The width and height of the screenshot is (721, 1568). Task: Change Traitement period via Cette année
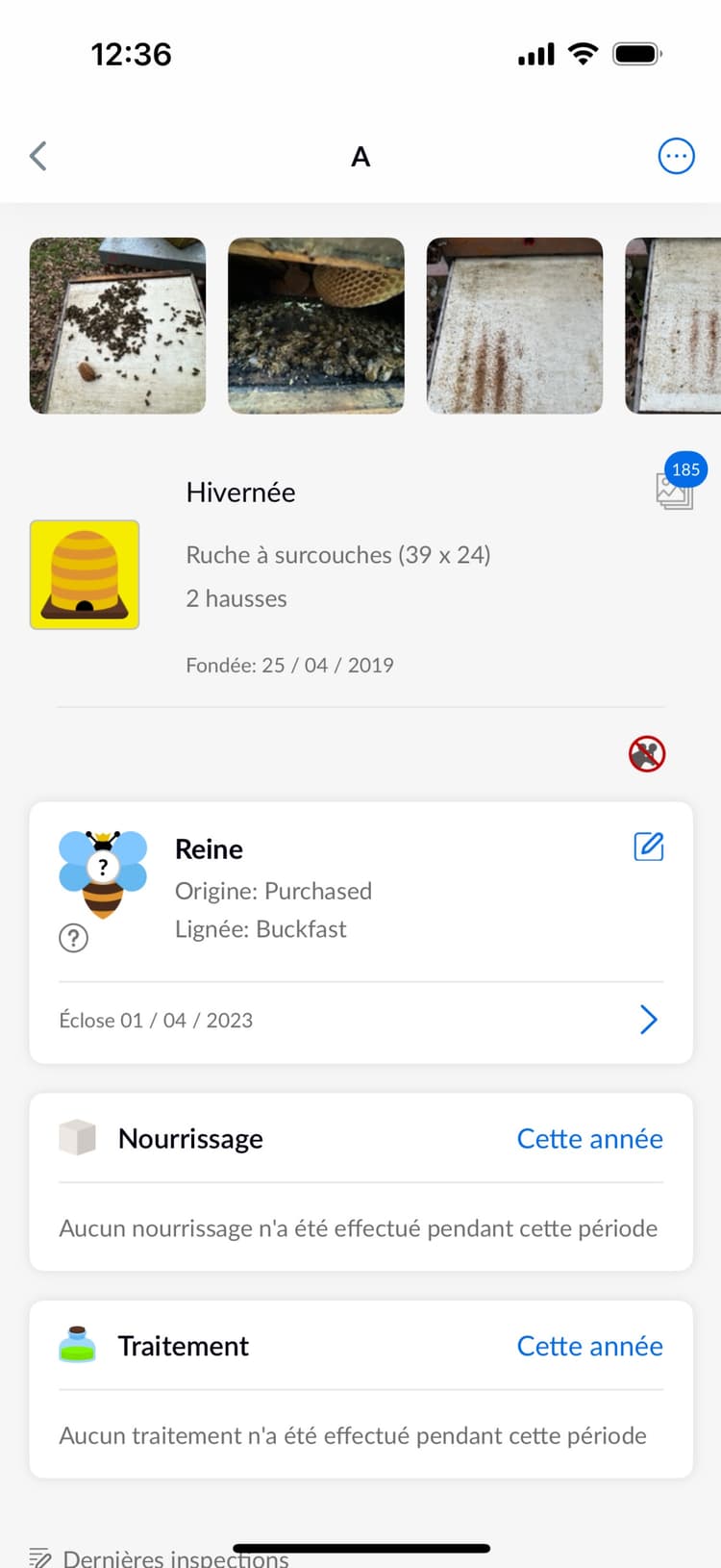click(x=589, y=1346)
